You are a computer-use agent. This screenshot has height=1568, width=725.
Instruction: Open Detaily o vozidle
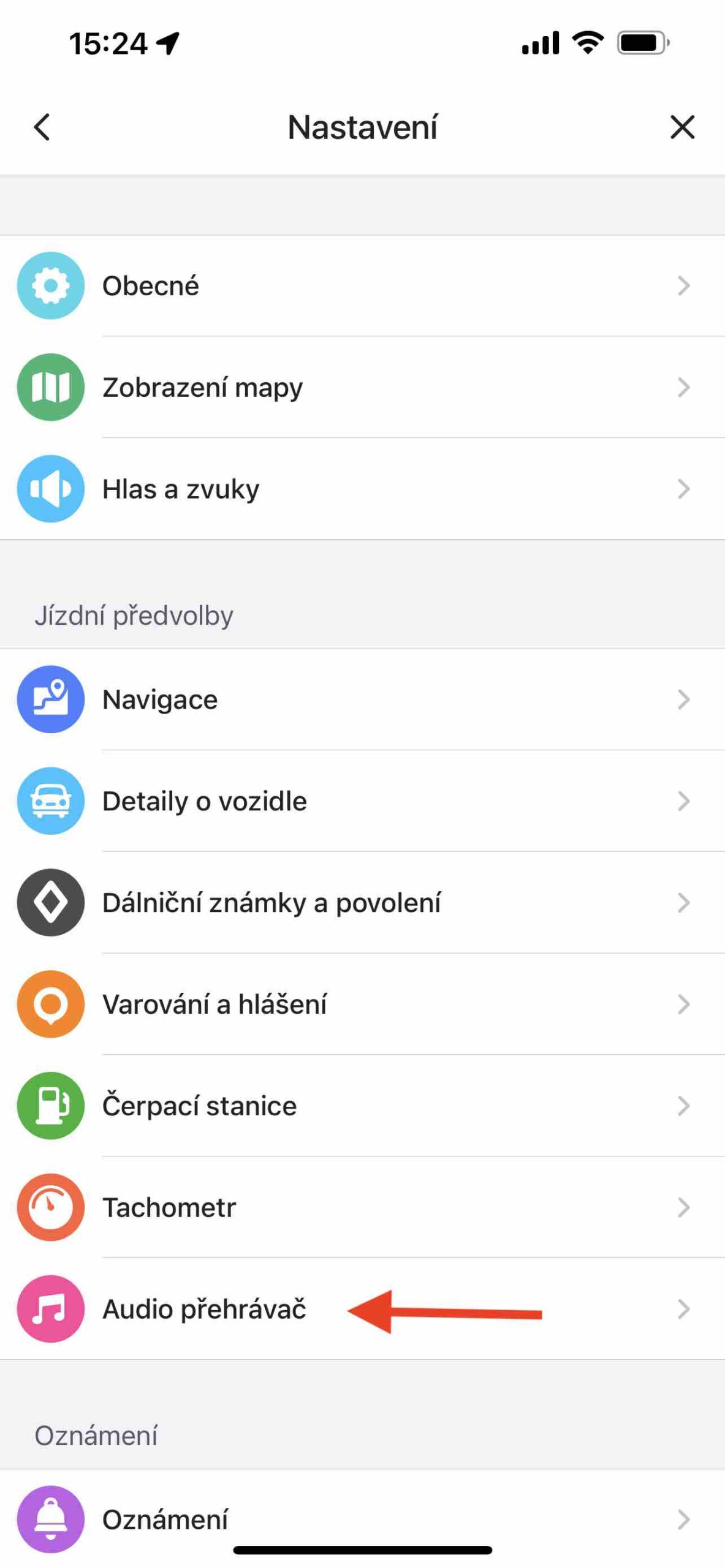point(362,801)
